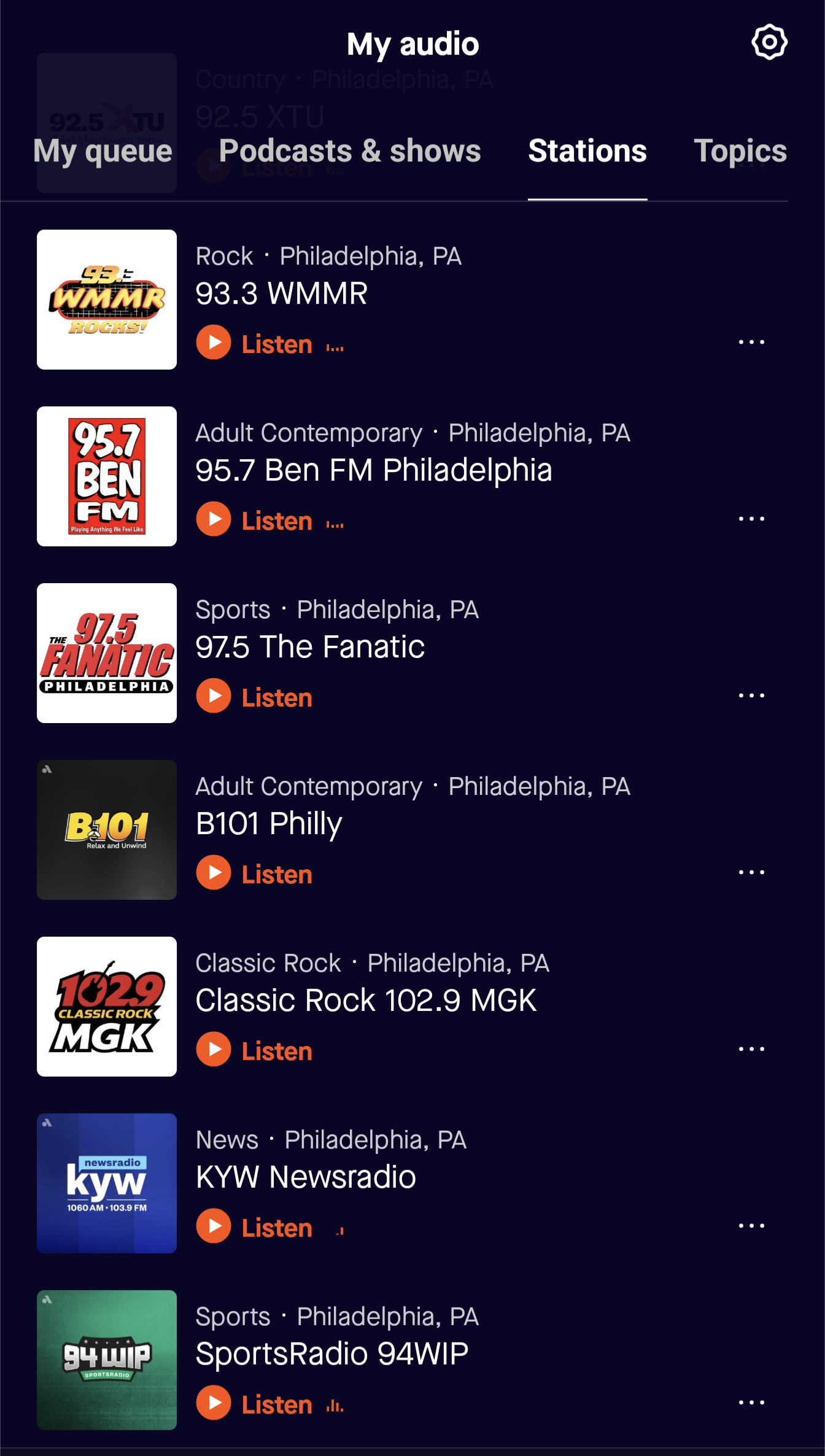Screen dimensions: 825x1456
Task: Open more options for 97.5 The Fanatic
Action: tap(751, 696)
